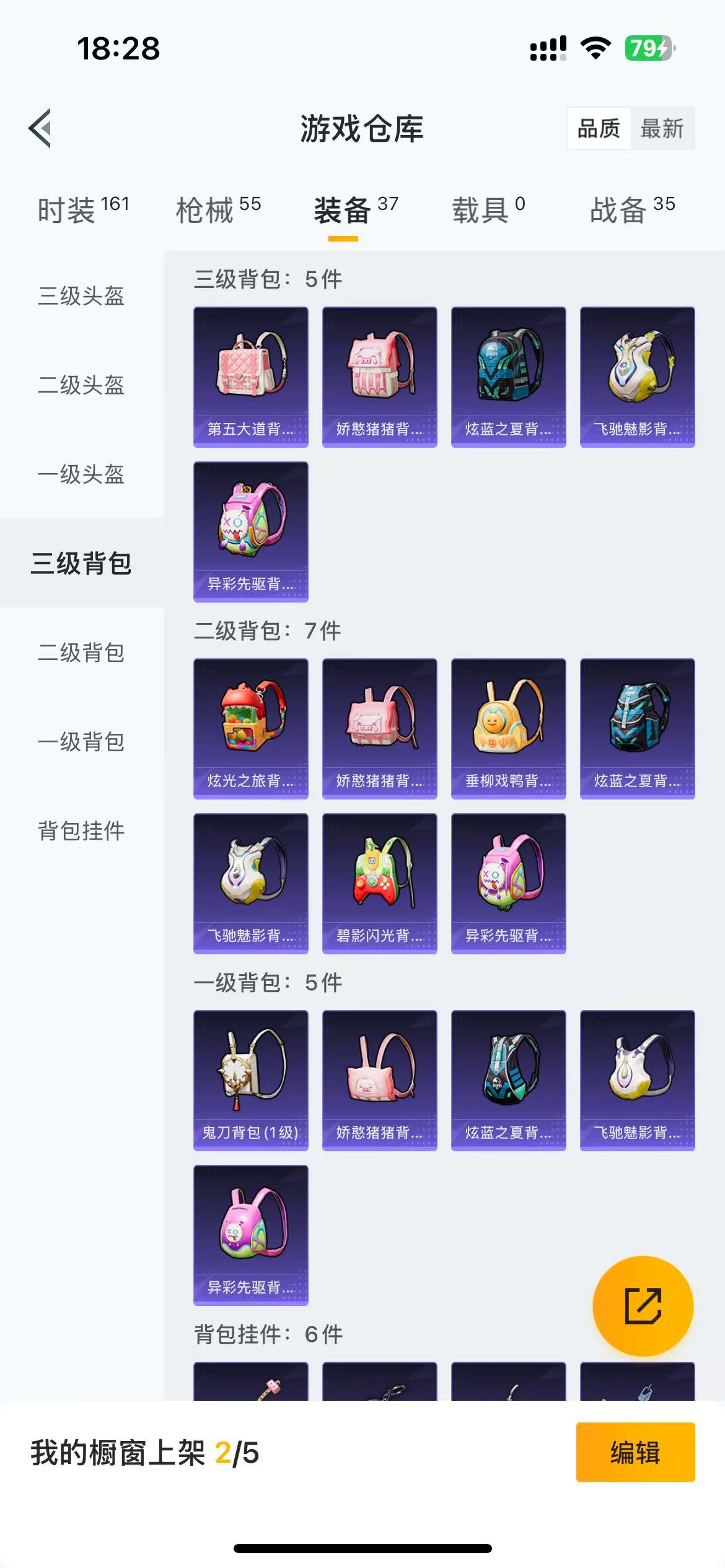Open the 垂柳戏鸭 backpack item
Screen dimensions: 725x1568
tap(509, 729)
